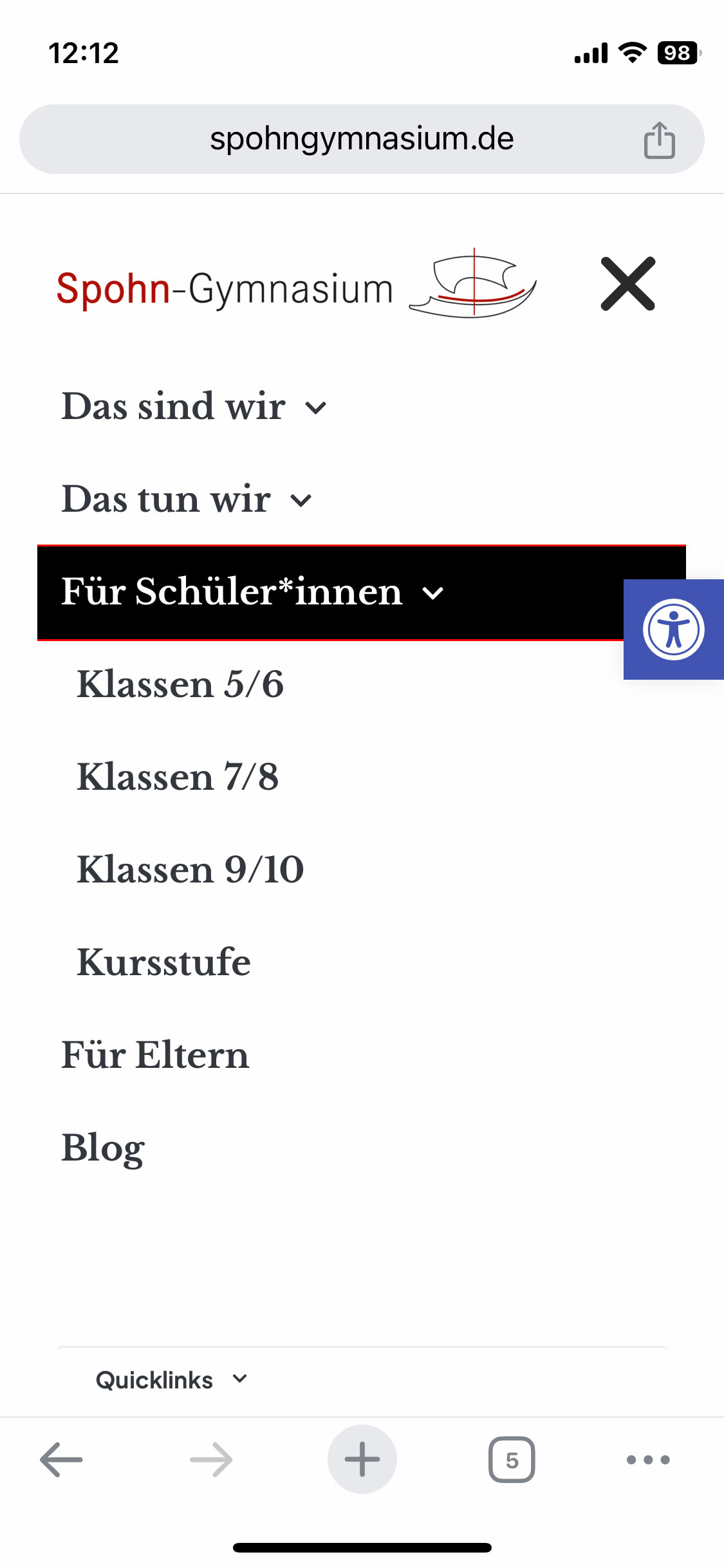Share the page from the address bar

[x=659, y=140]
